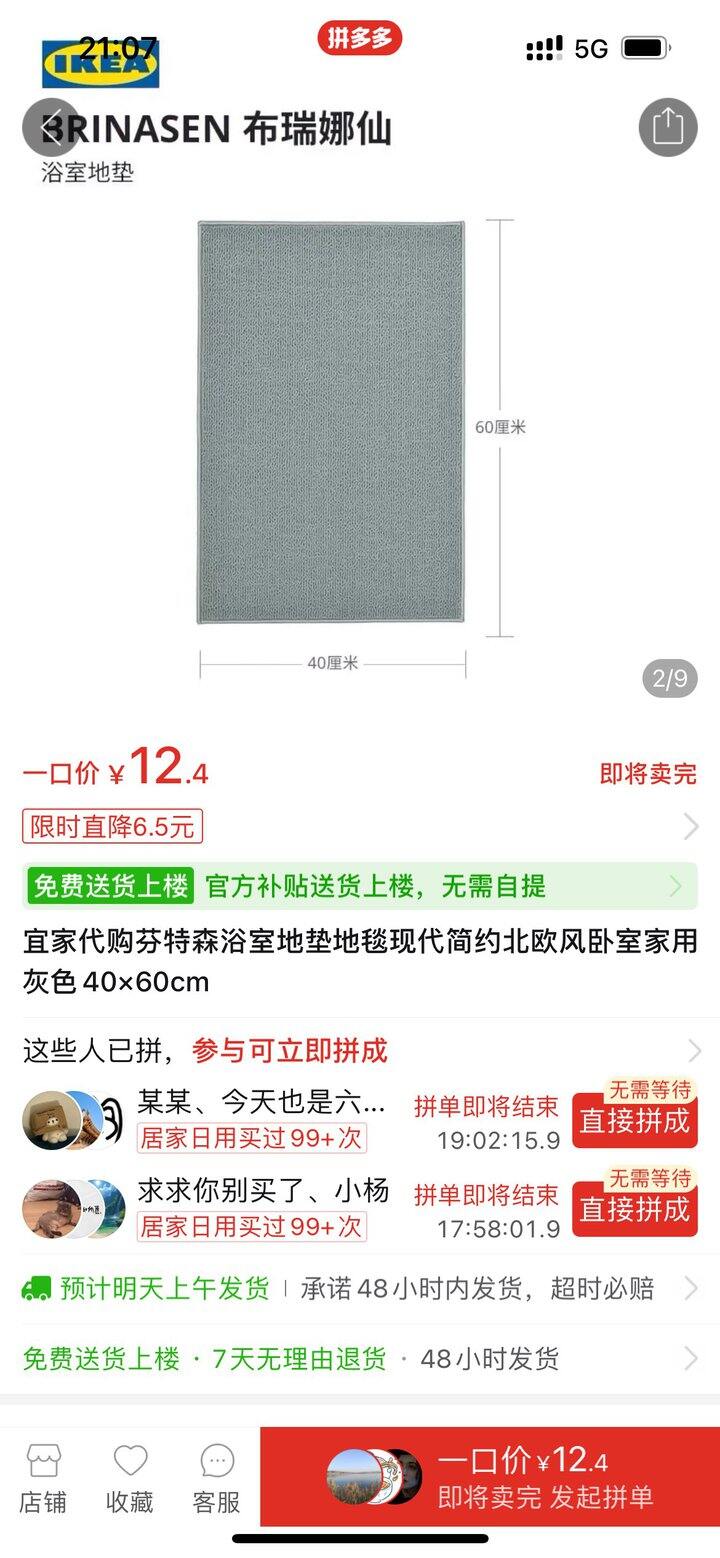View the 7天无理由退货 service guarantees

coord(360,1359)
